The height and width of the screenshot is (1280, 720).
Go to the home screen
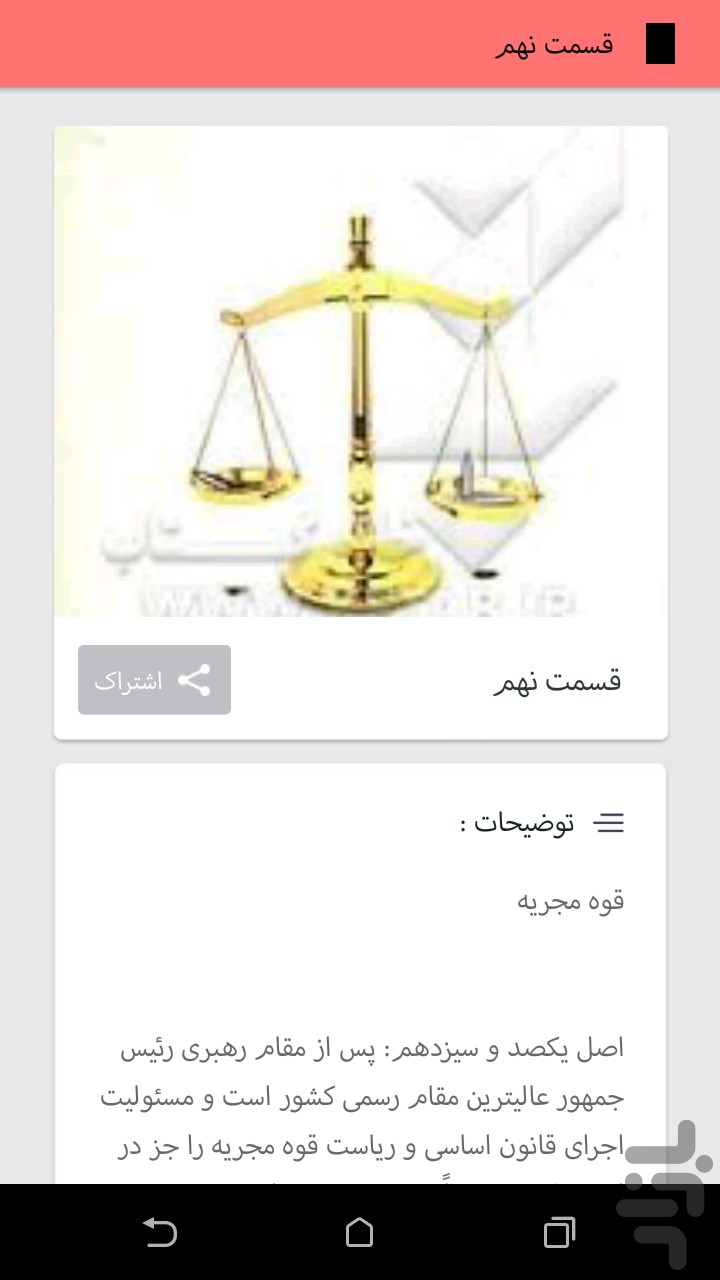(360, 1232)
